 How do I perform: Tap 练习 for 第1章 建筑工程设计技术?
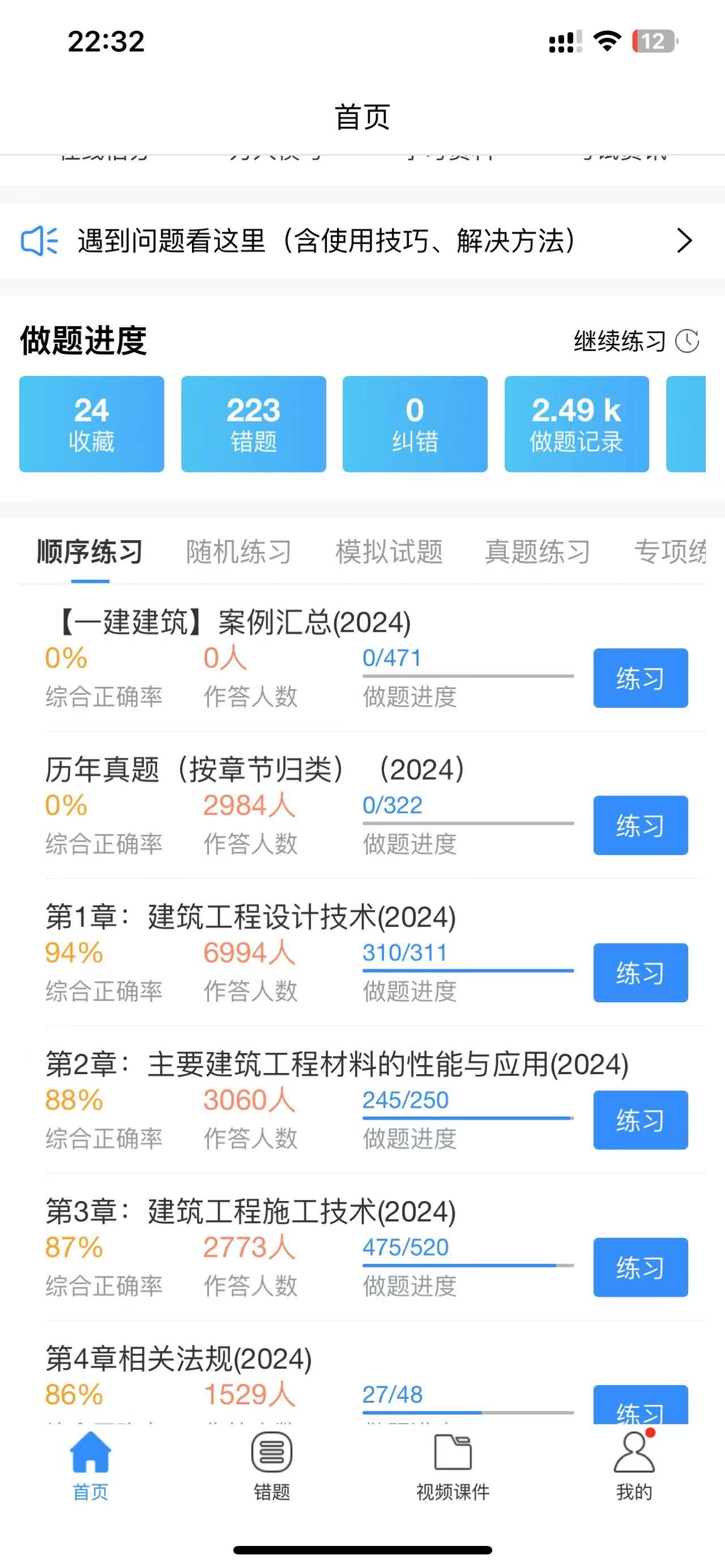pyautogui.click(x=641, y=973)
